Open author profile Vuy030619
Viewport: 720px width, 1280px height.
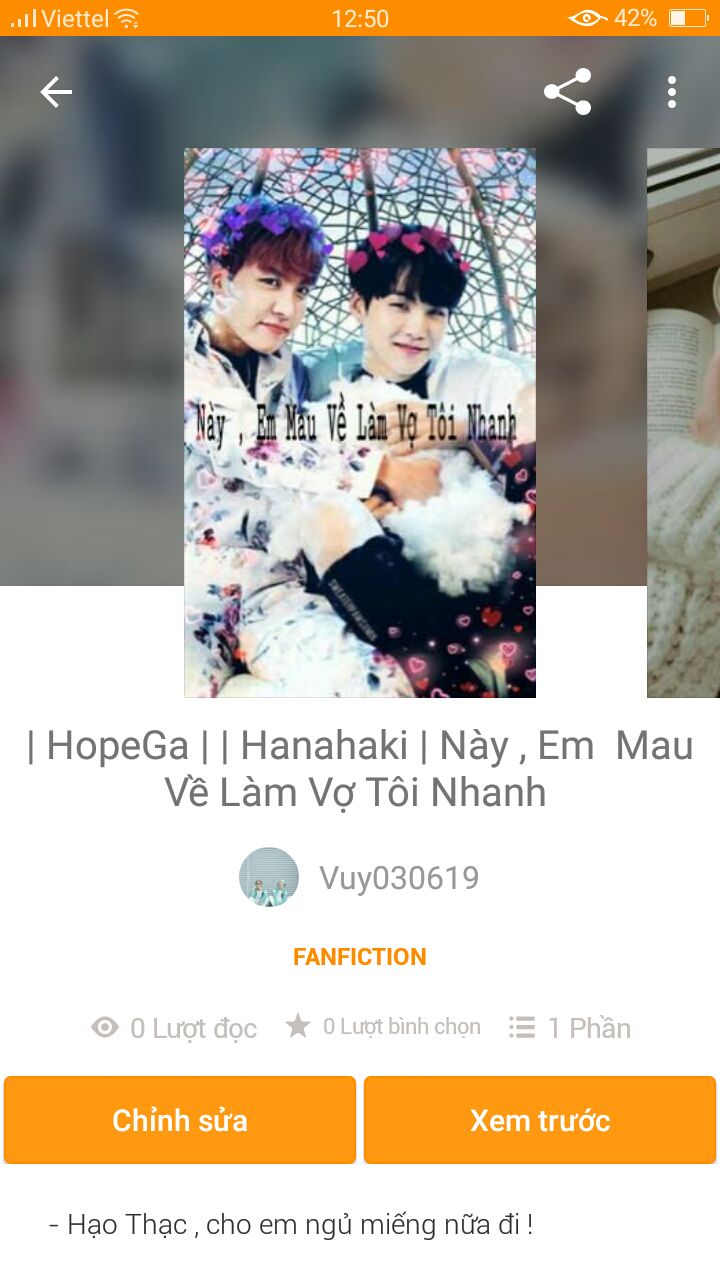tap(398, 878)
